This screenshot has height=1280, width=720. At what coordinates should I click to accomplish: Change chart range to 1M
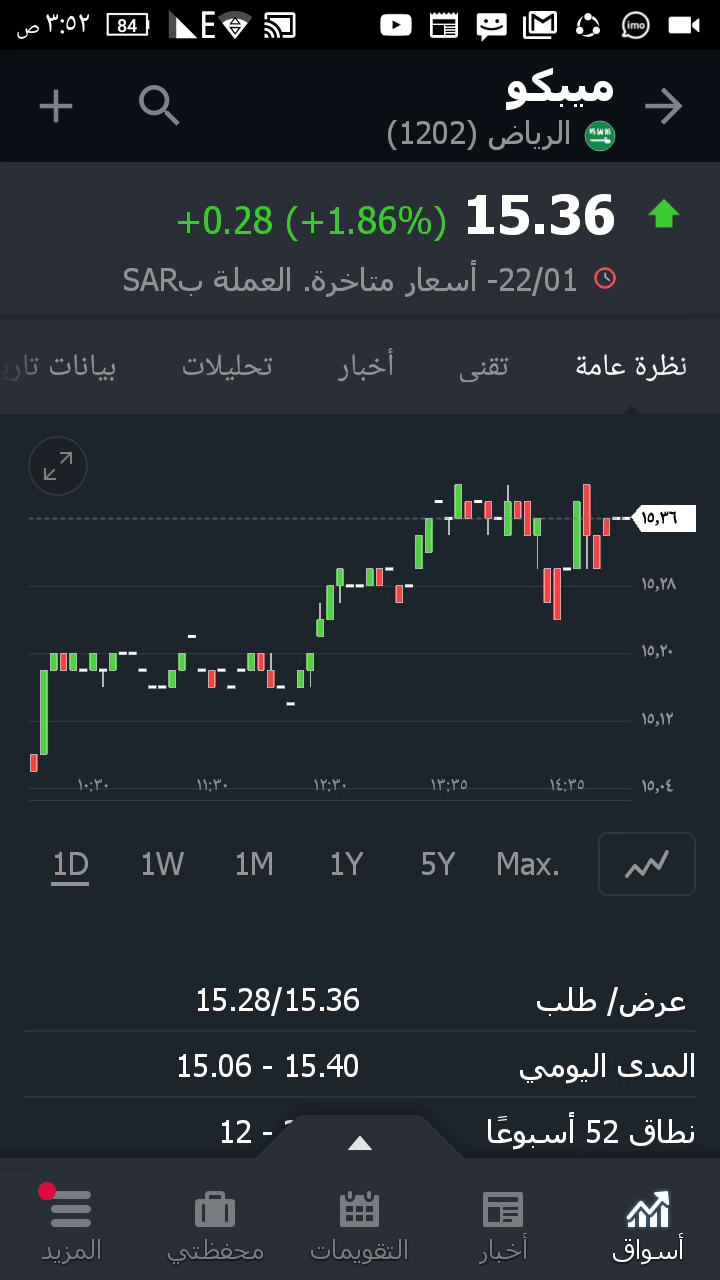pos(254,864)
